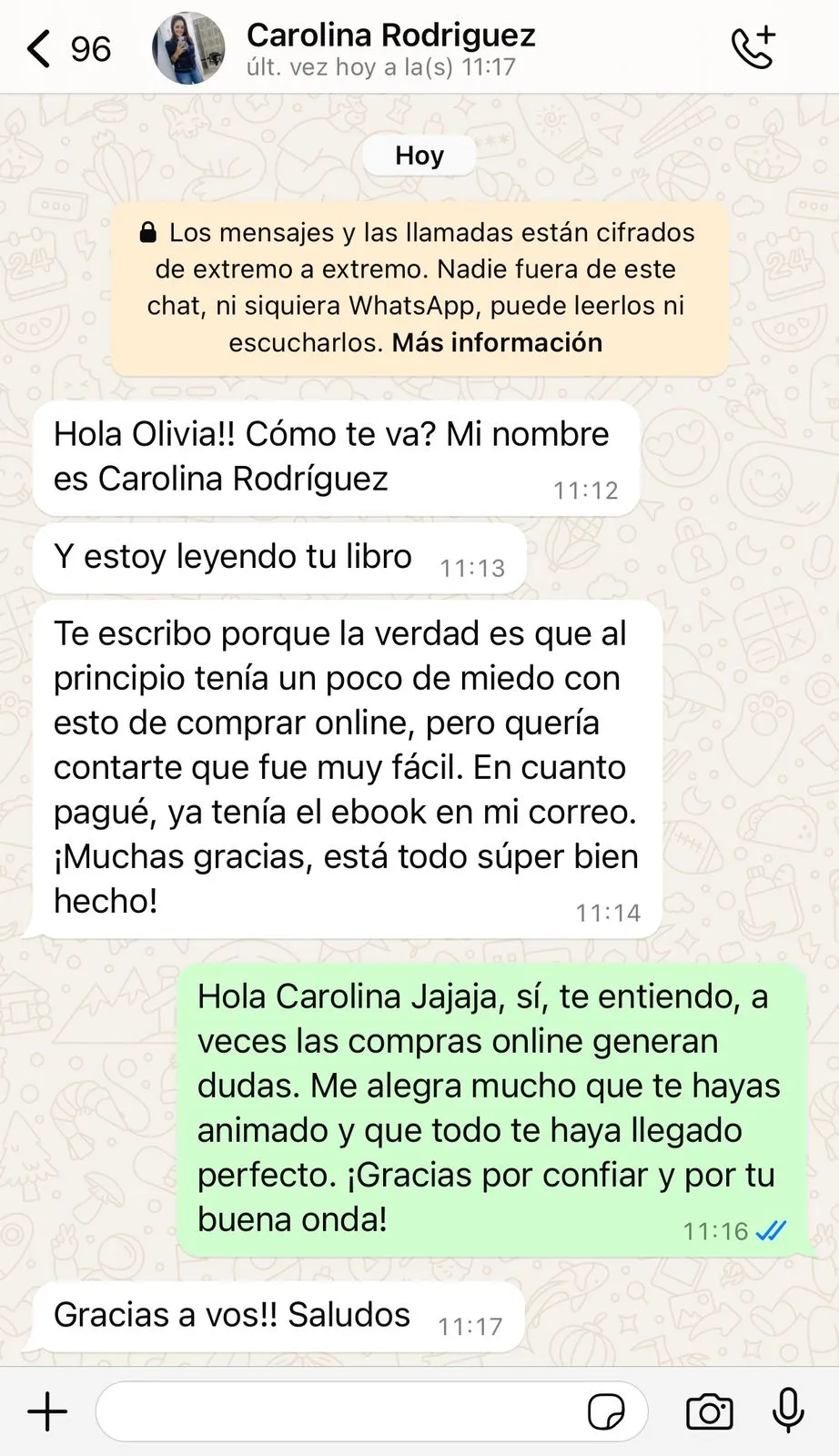Screen dimensions: 839x1456
Task: Tap the microphone to record voice message
Action: pos(788,1411)
